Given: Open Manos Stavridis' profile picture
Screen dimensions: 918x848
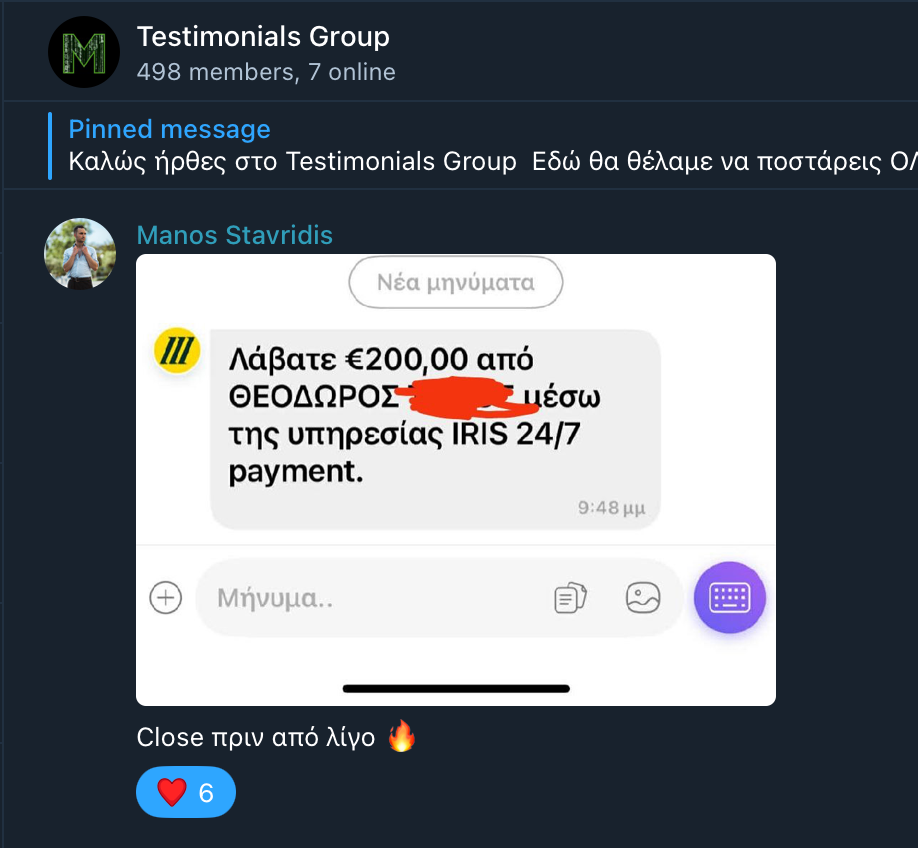Looking at the screenshot, I should [80, 254].
